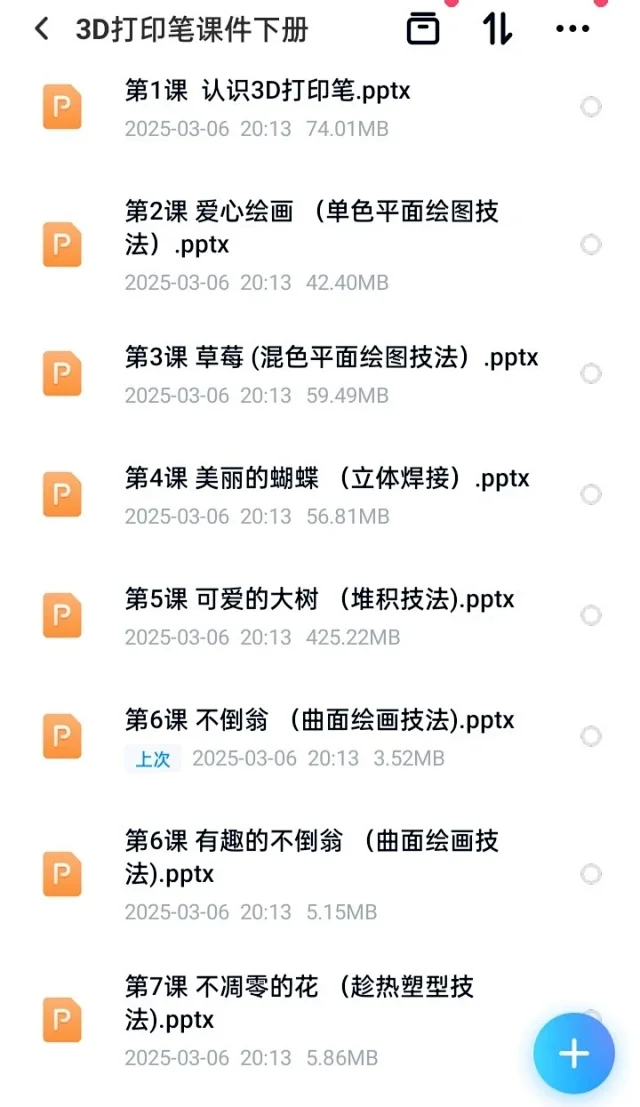Open 第1课 认识3D打印笔.pptx
640x1107 pixels.
click(320, 107)
